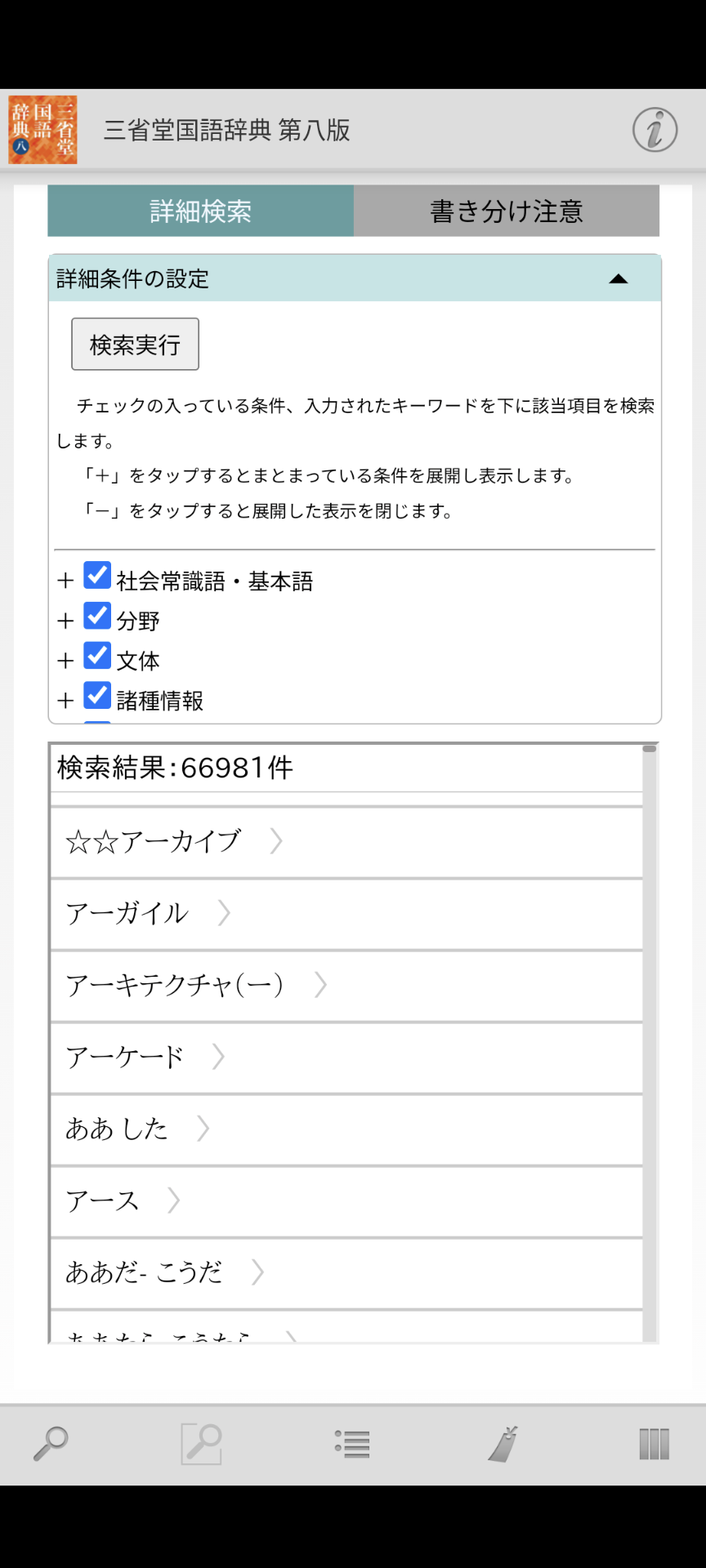
Task: Collapse the 詳細条件の設定 panel
Action: coord(618,279)
